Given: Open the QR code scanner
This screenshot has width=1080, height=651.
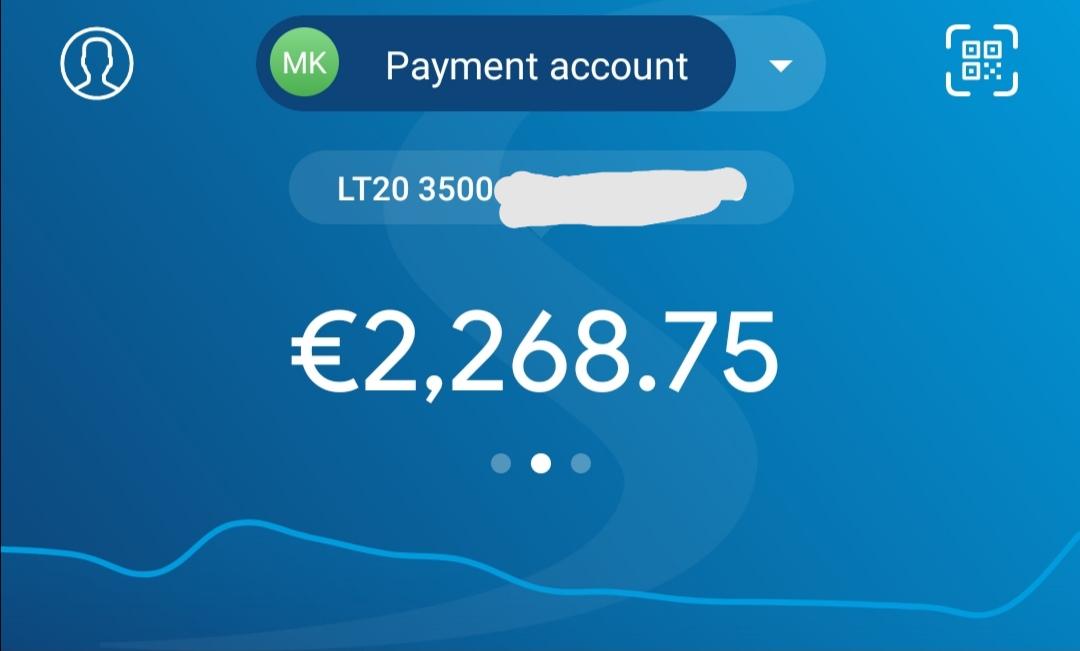Looking at the screenshot, I should 981,61.
